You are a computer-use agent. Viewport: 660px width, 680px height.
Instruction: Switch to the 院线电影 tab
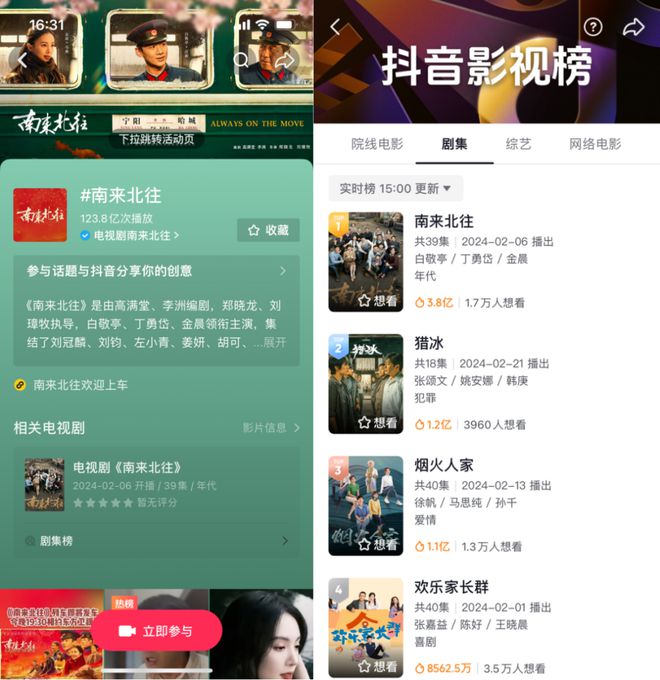[x=377, y=144]
